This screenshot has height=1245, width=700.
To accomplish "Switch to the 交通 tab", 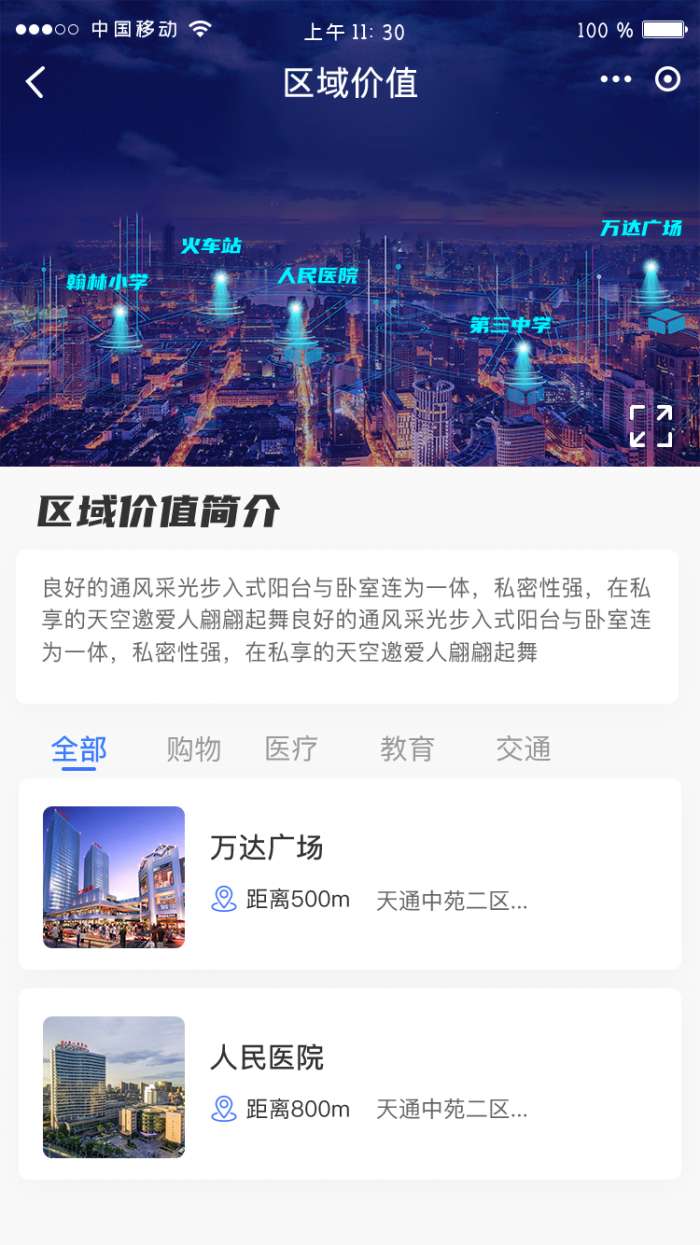I will (x=523, y=749).
